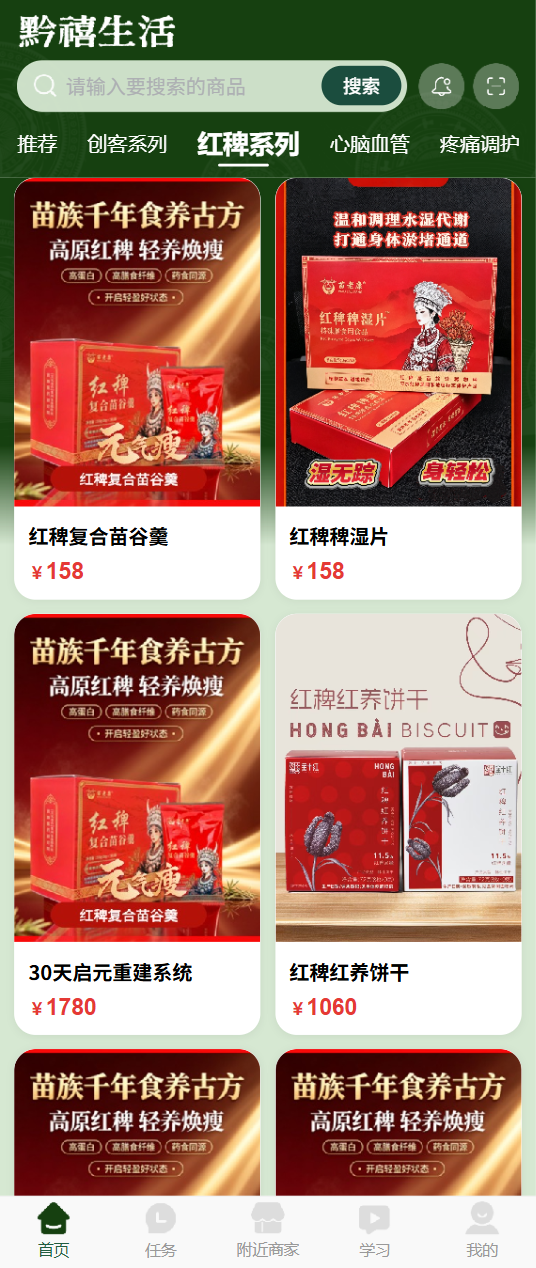Switch to the 疼痛调护 tab
The image size is (536, 1268).
[x=480, y=144]
